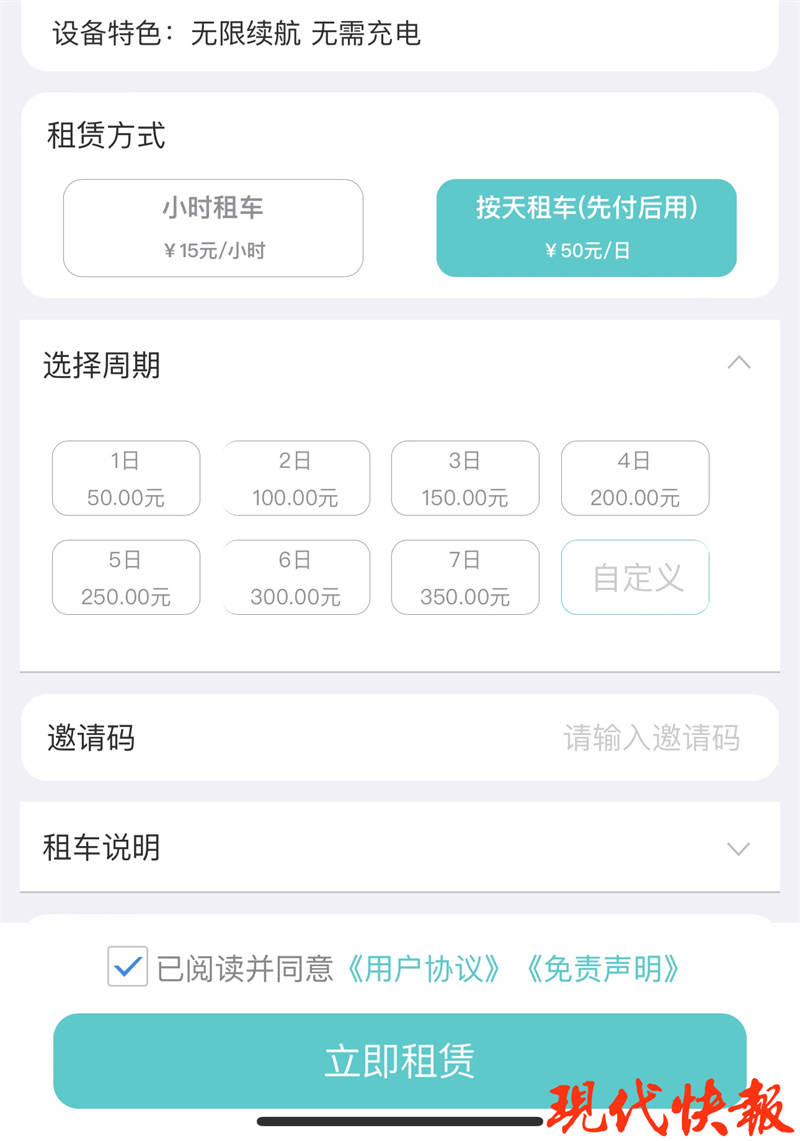Choose the 1日 50.00元 rental period
The width and height of the screenshot is (800, 1141).
point(125,478)
